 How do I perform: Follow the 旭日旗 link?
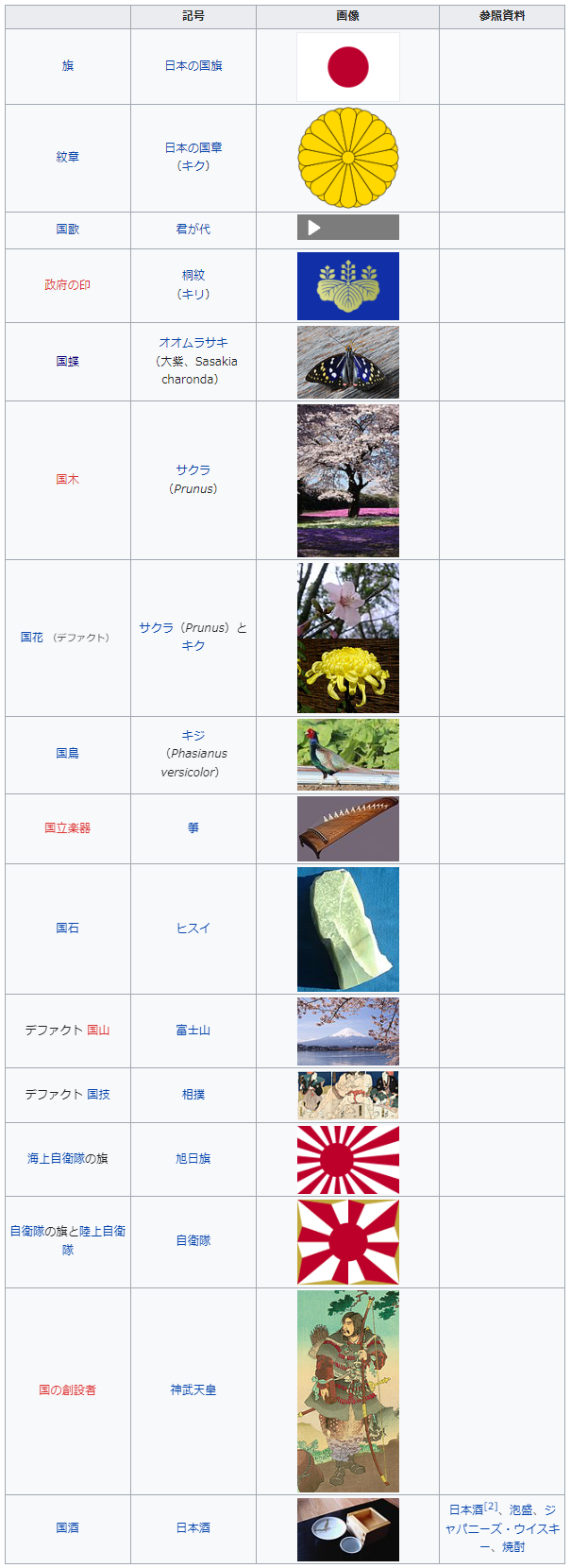coord(193,1159)
